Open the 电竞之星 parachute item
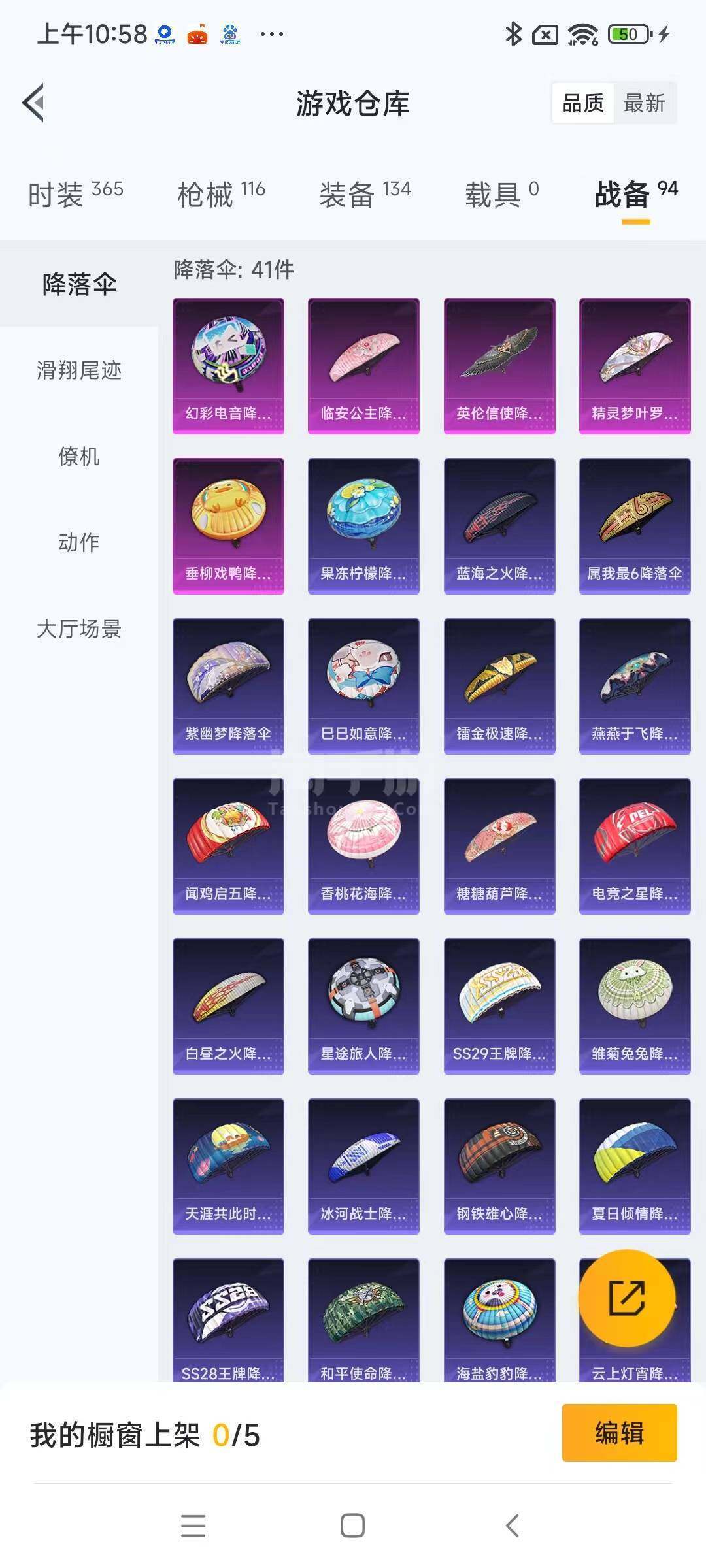The width and height of the screenshot is (706, 1568). point(635,846)
